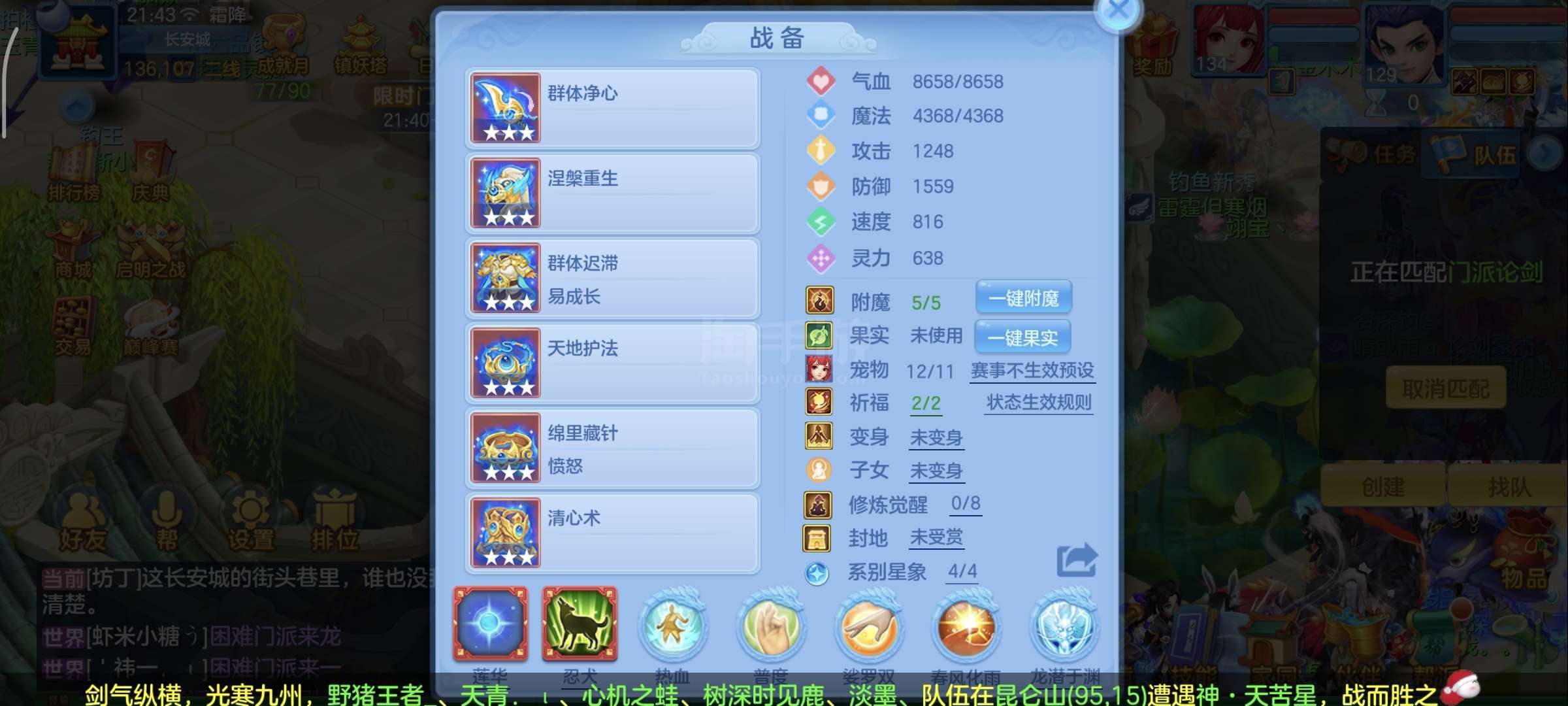Viewport: 1568px width, 706px height.
Task: Share the battle preparation panel
Action: (x=1077, y=560)
